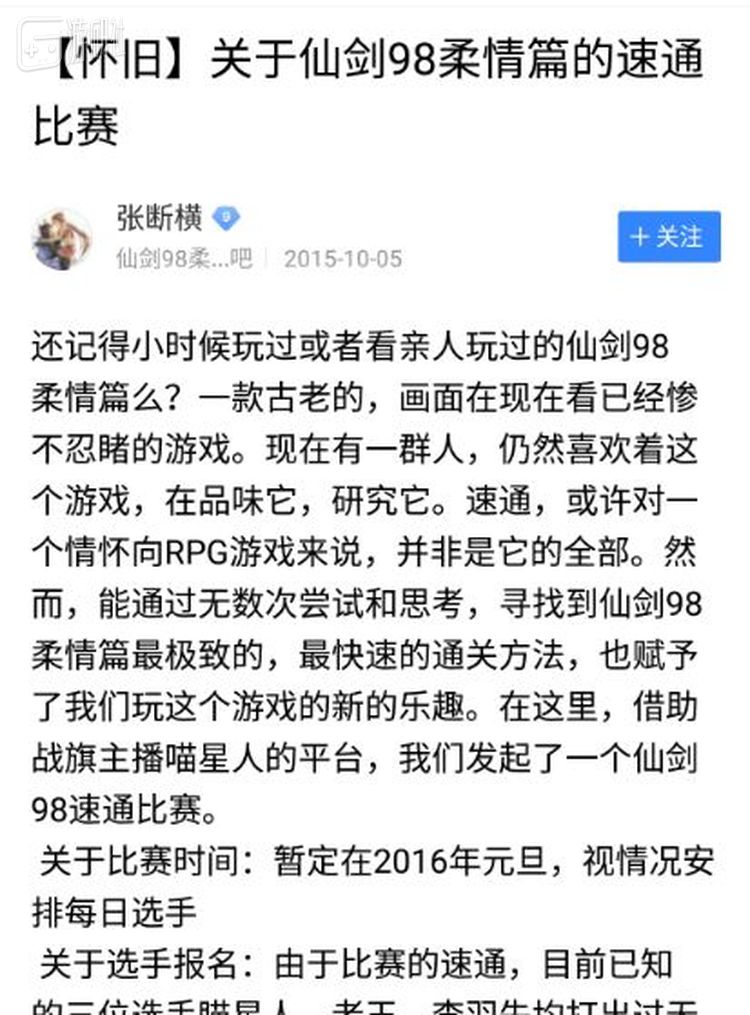The image size is (750, 1015).
Task: Open 张断横's profile avatar
Action: (x=63, y=240)
